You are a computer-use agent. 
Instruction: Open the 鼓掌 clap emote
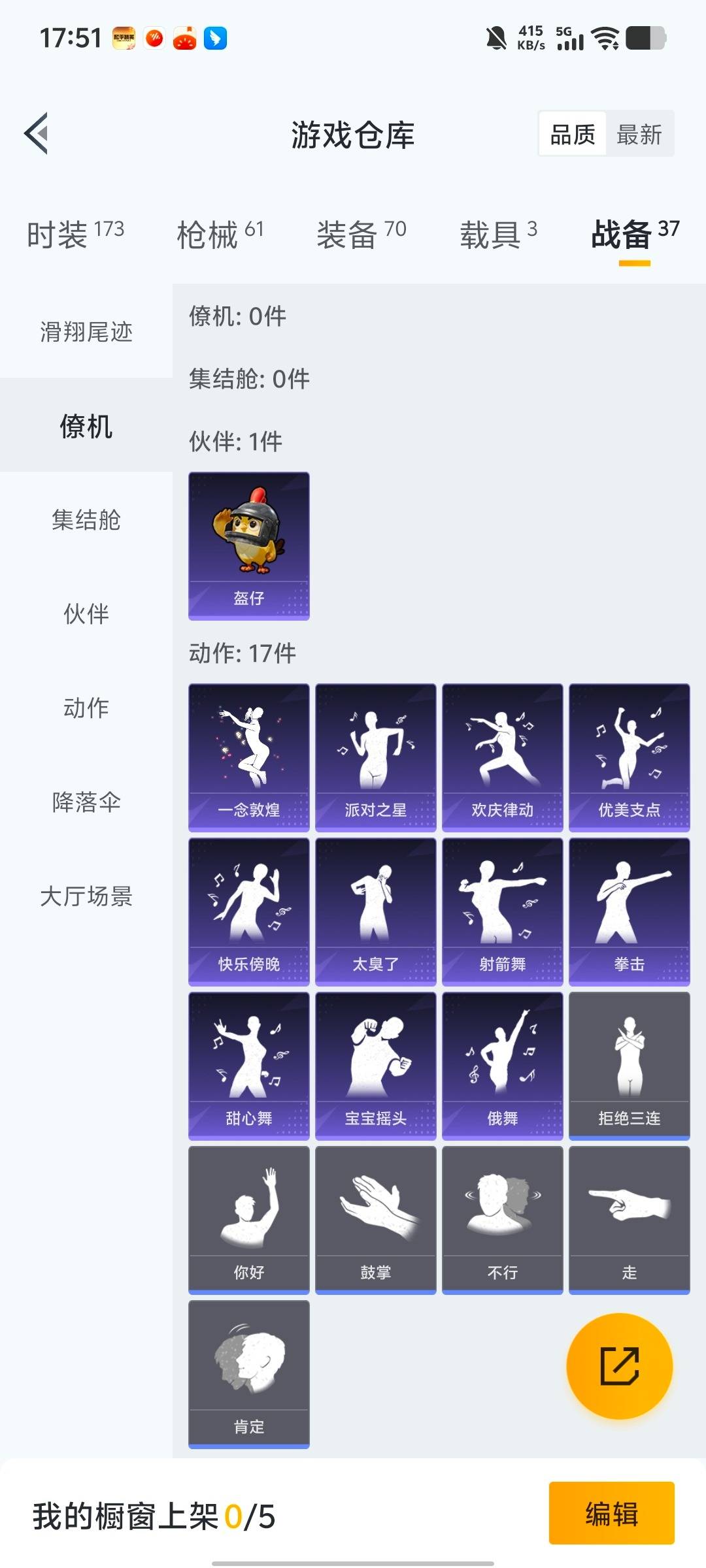(x=376, y=1218)
